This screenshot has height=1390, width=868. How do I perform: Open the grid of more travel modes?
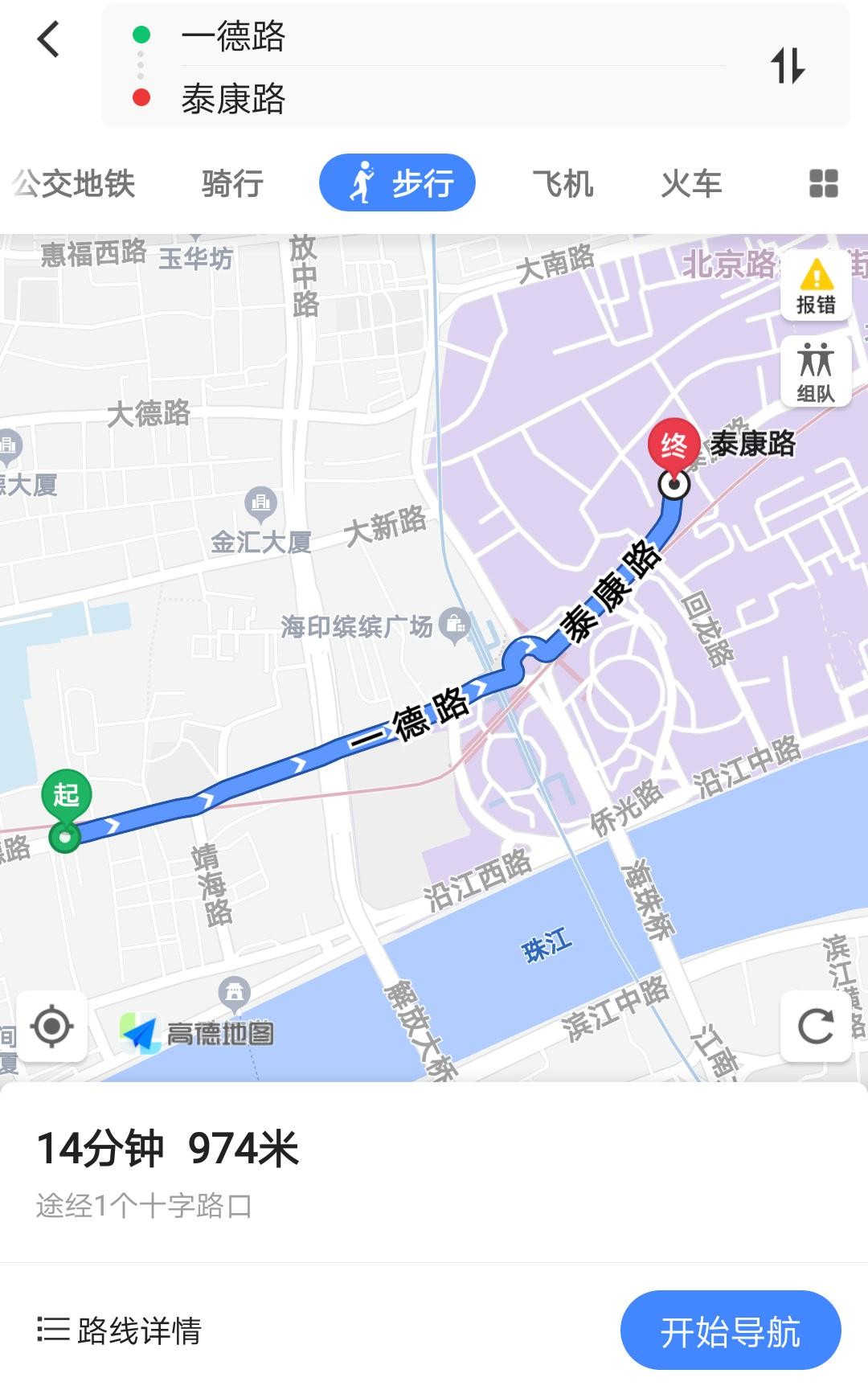tap(823, 183)
